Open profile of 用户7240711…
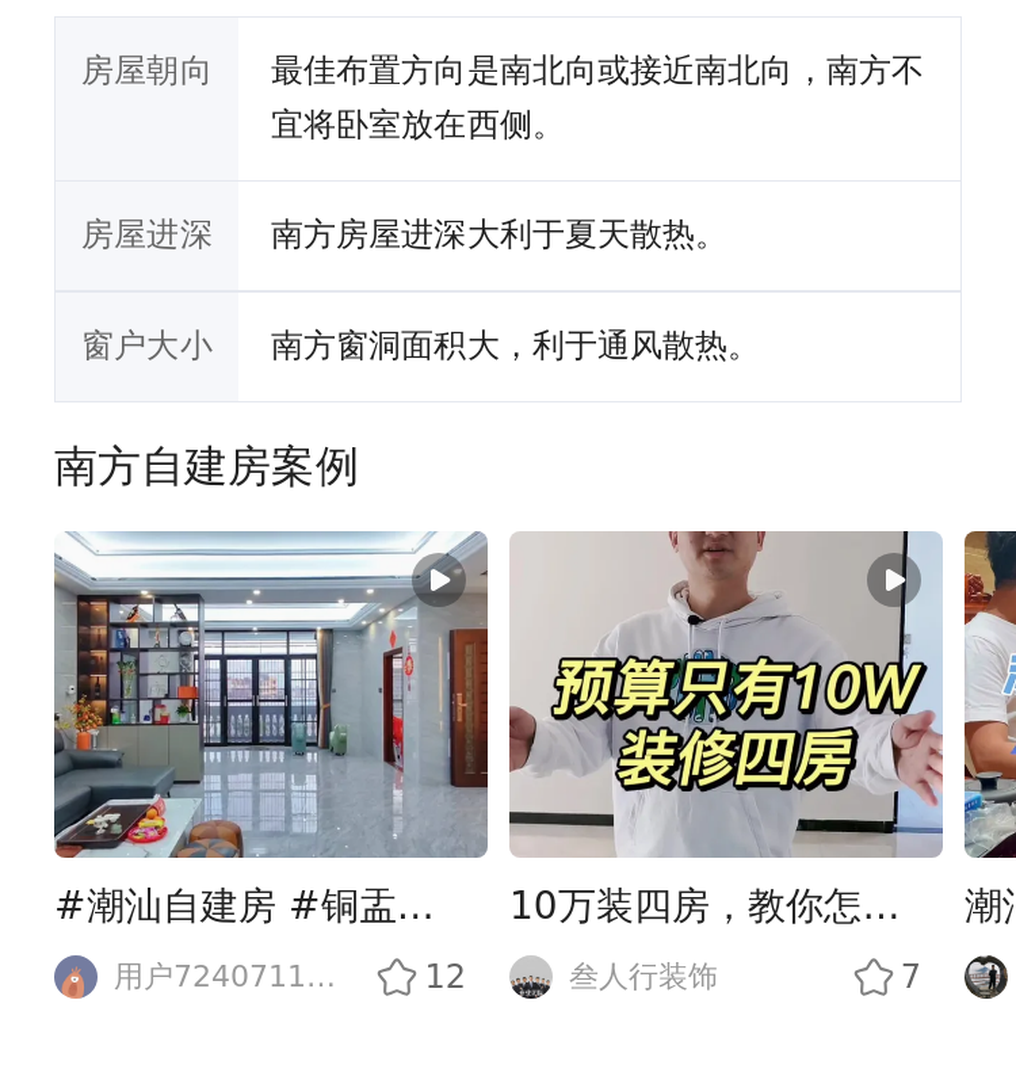Image resolution: width=1016 pixels, height=1080 pixels. pos(76,977)
